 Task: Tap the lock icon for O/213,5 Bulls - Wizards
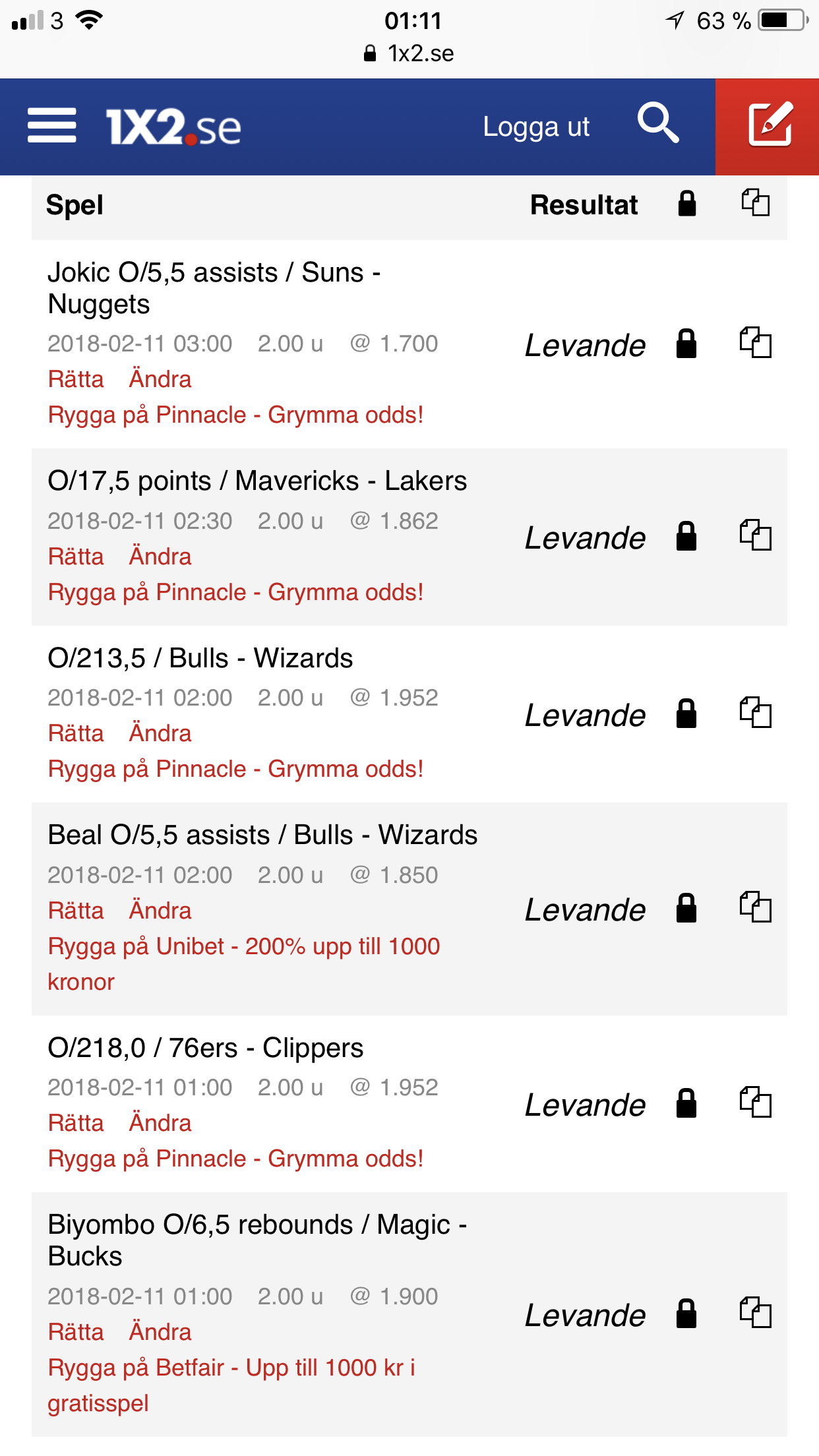686,713
